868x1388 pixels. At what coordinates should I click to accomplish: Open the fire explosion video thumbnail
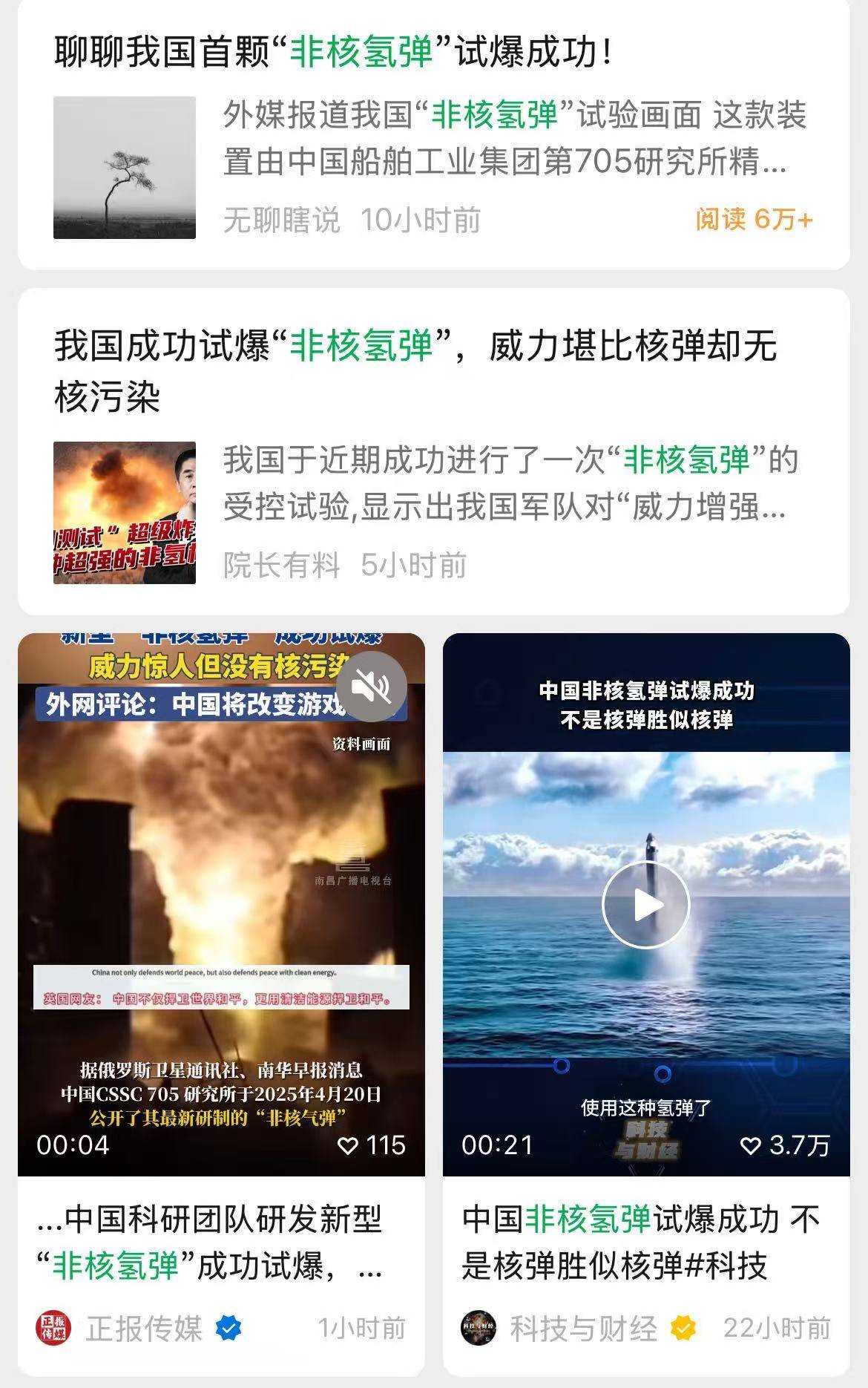tap(223, 891)
